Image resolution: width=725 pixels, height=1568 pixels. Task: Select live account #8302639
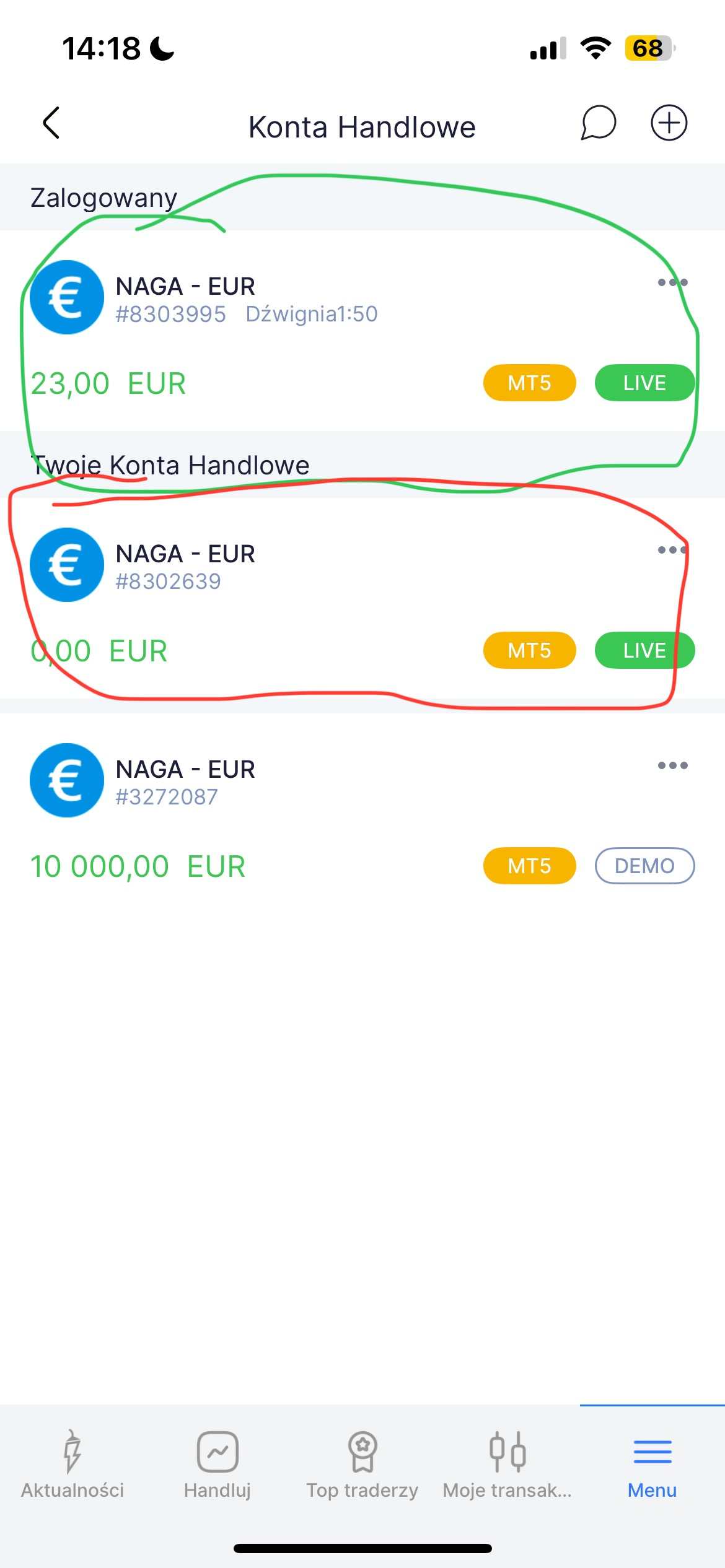(362, 598)
